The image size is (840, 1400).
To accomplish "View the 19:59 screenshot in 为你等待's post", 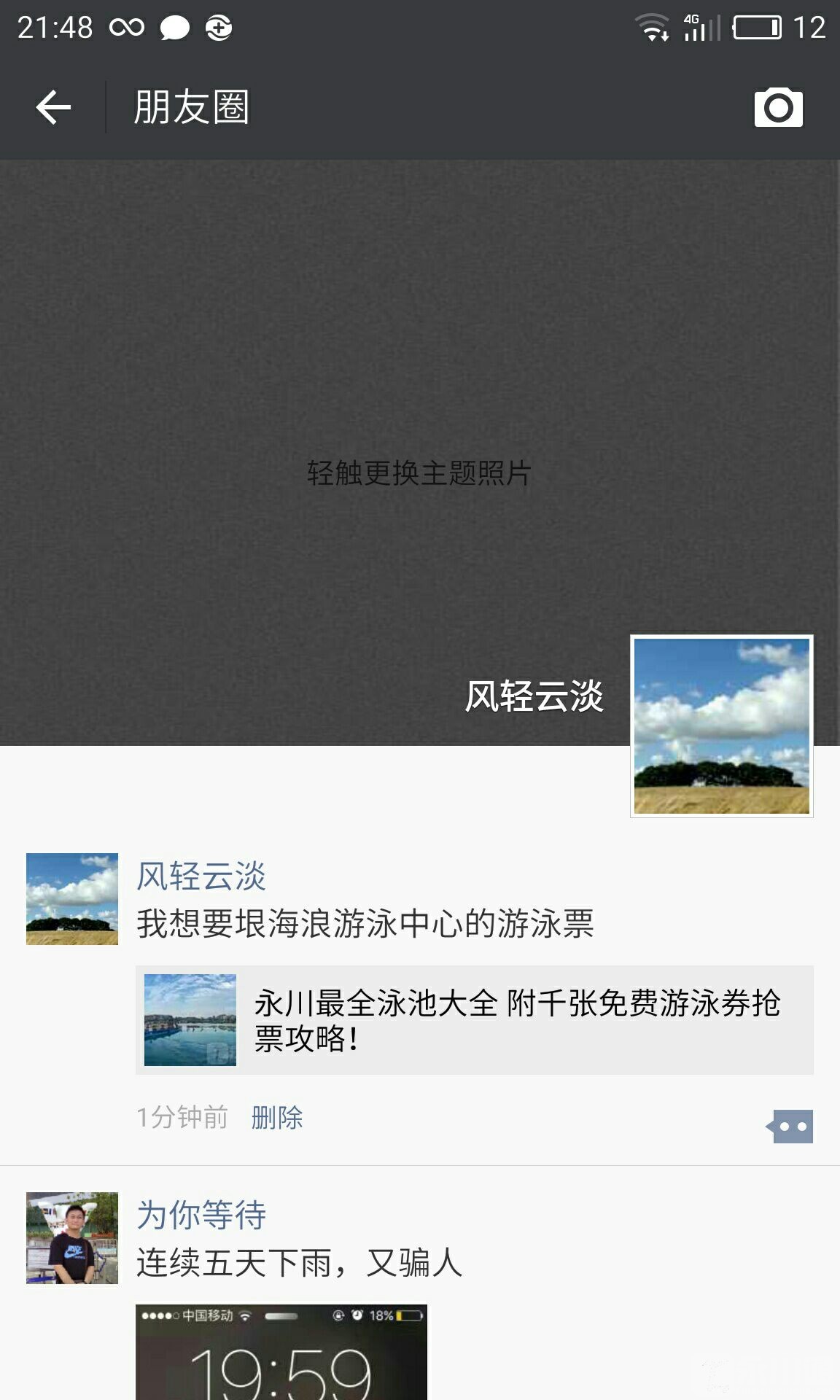I will tap(281, 1353).
